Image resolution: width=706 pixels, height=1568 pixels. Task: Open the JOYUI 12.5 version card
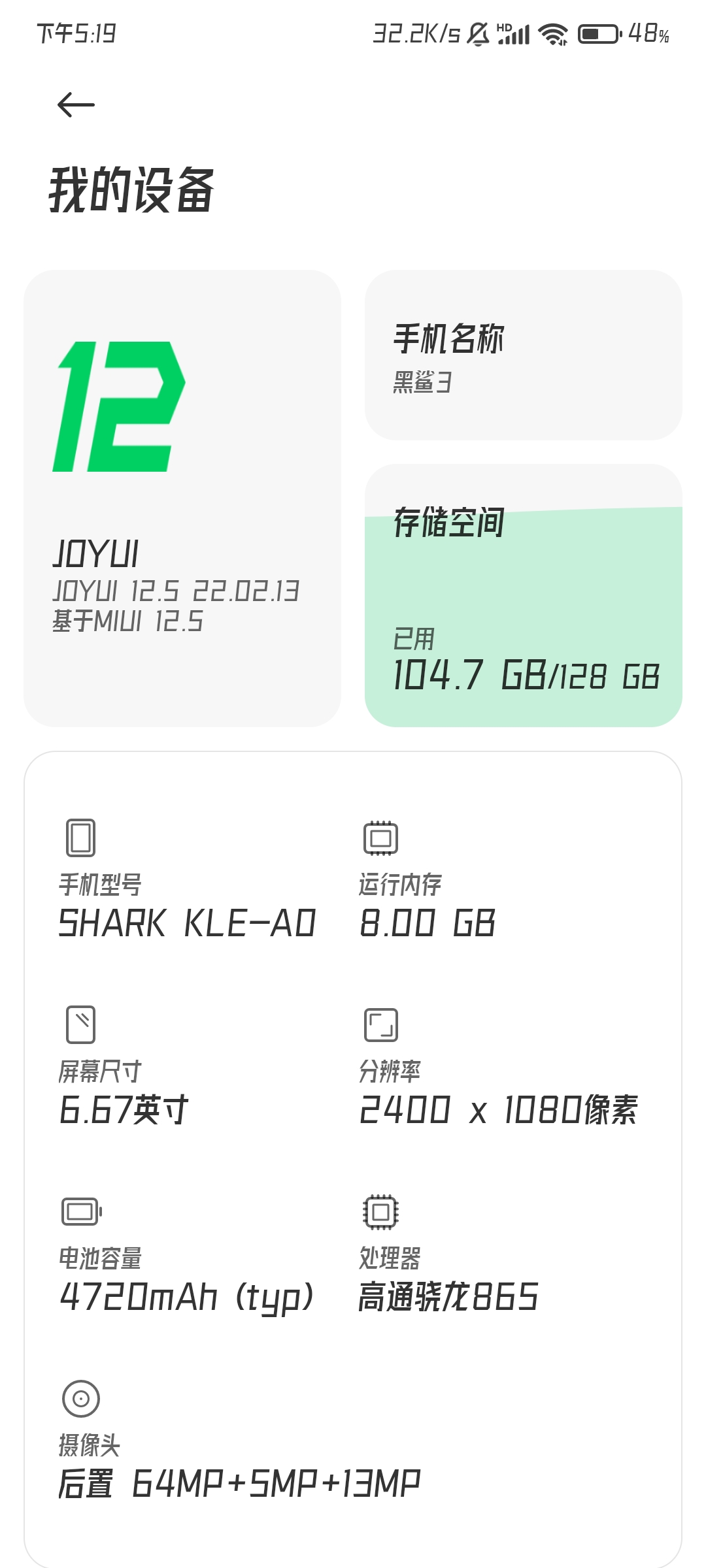point(182,498)
